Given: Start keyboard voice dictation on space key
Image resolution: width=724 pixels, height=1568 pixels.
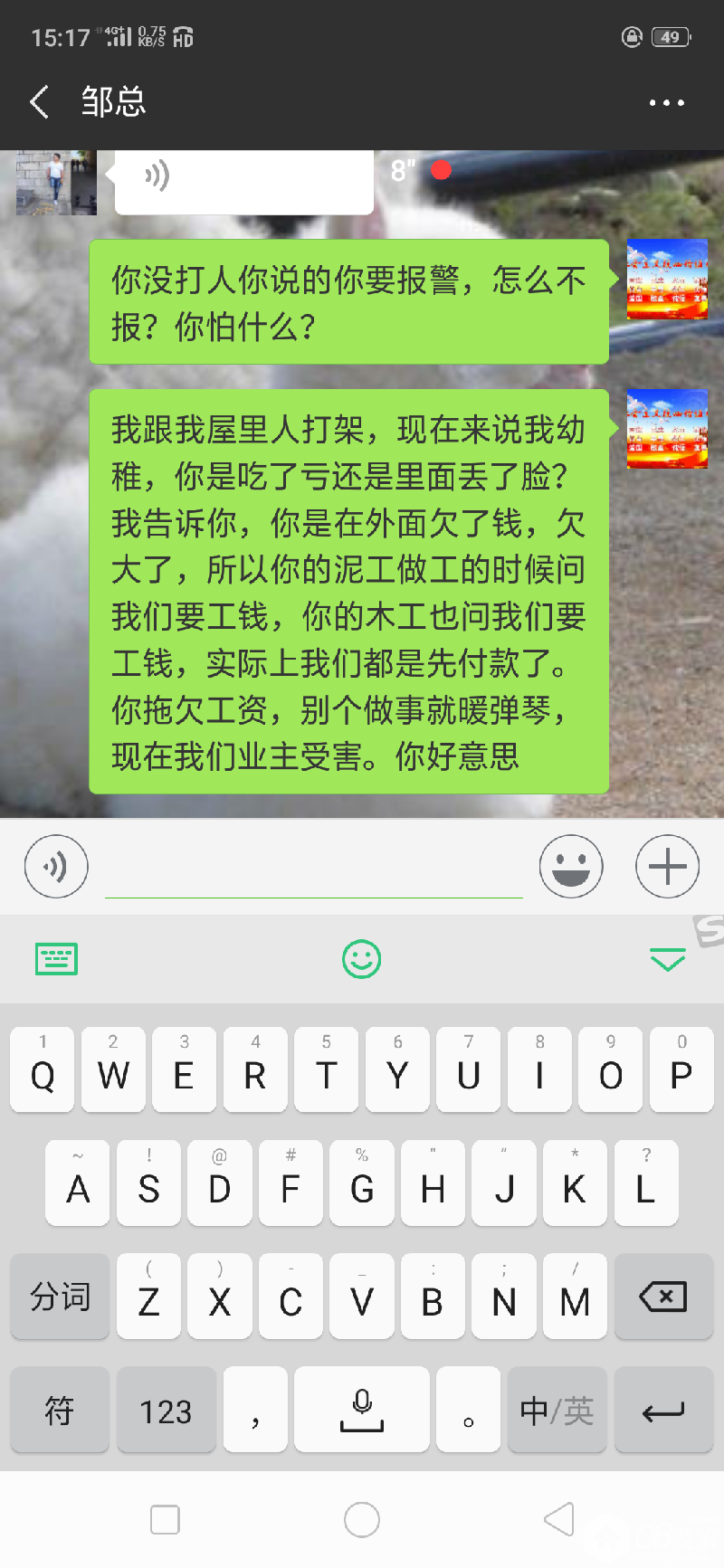Looking at the screenshot, I should click(361, 1410).
